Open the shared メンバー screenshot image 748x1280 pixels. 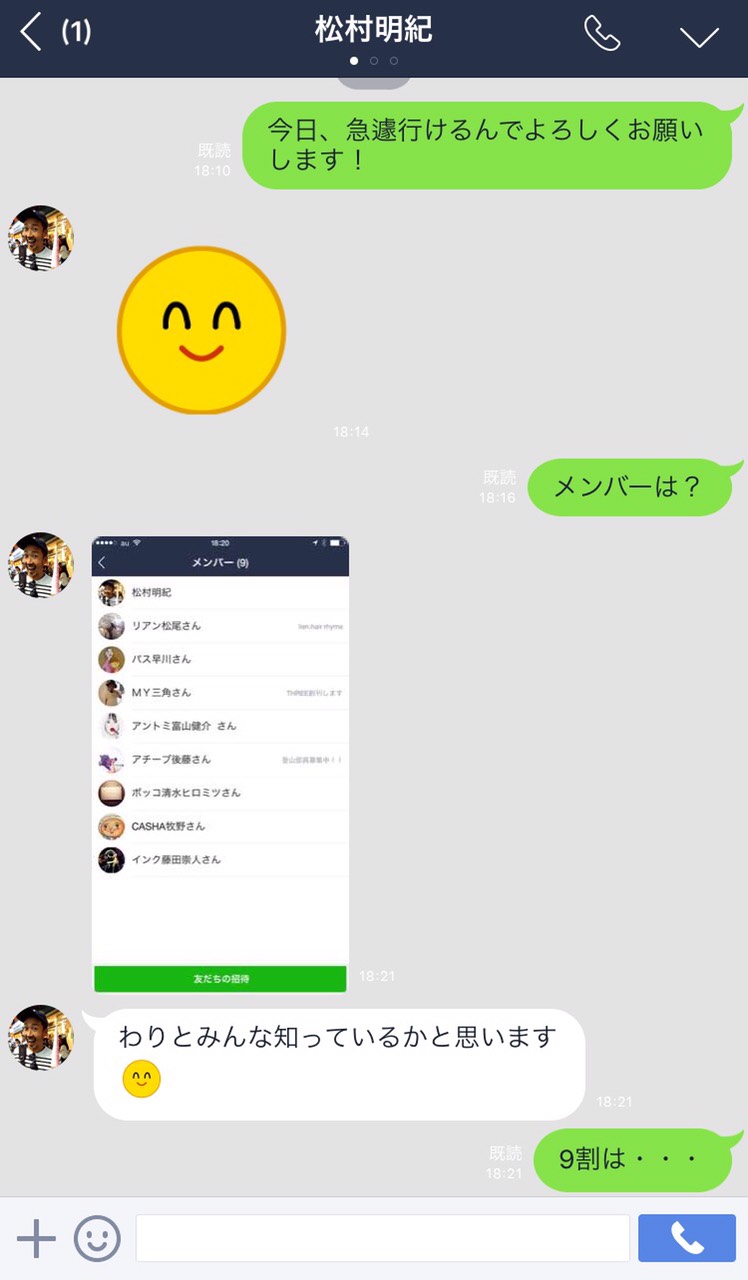tap(220, 764)
